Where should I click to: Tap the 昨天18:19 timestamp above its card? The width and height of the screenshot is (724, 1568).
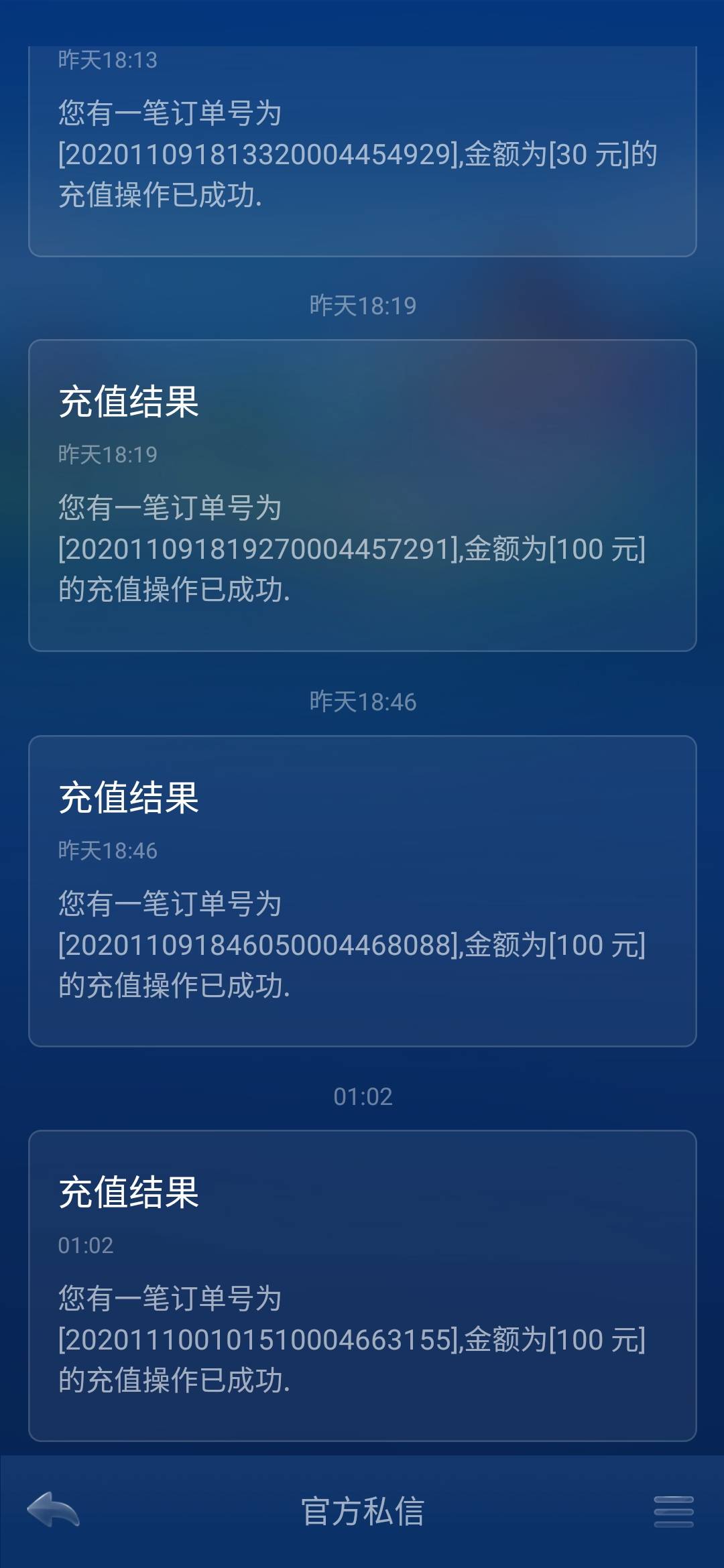[x=362, y=304]
